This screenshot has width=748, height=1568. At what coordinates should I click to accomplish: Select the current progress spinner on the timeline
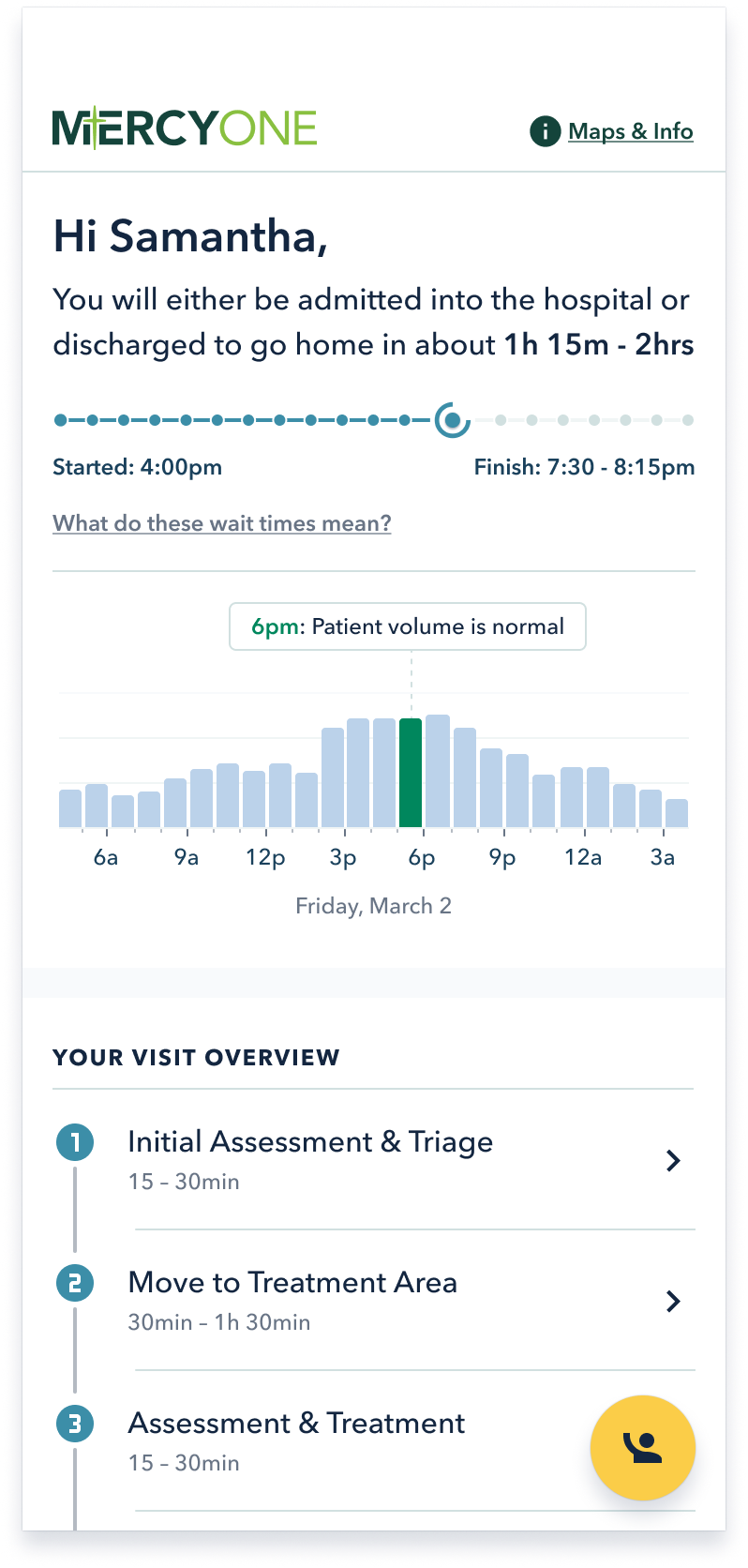pos(453,421)
